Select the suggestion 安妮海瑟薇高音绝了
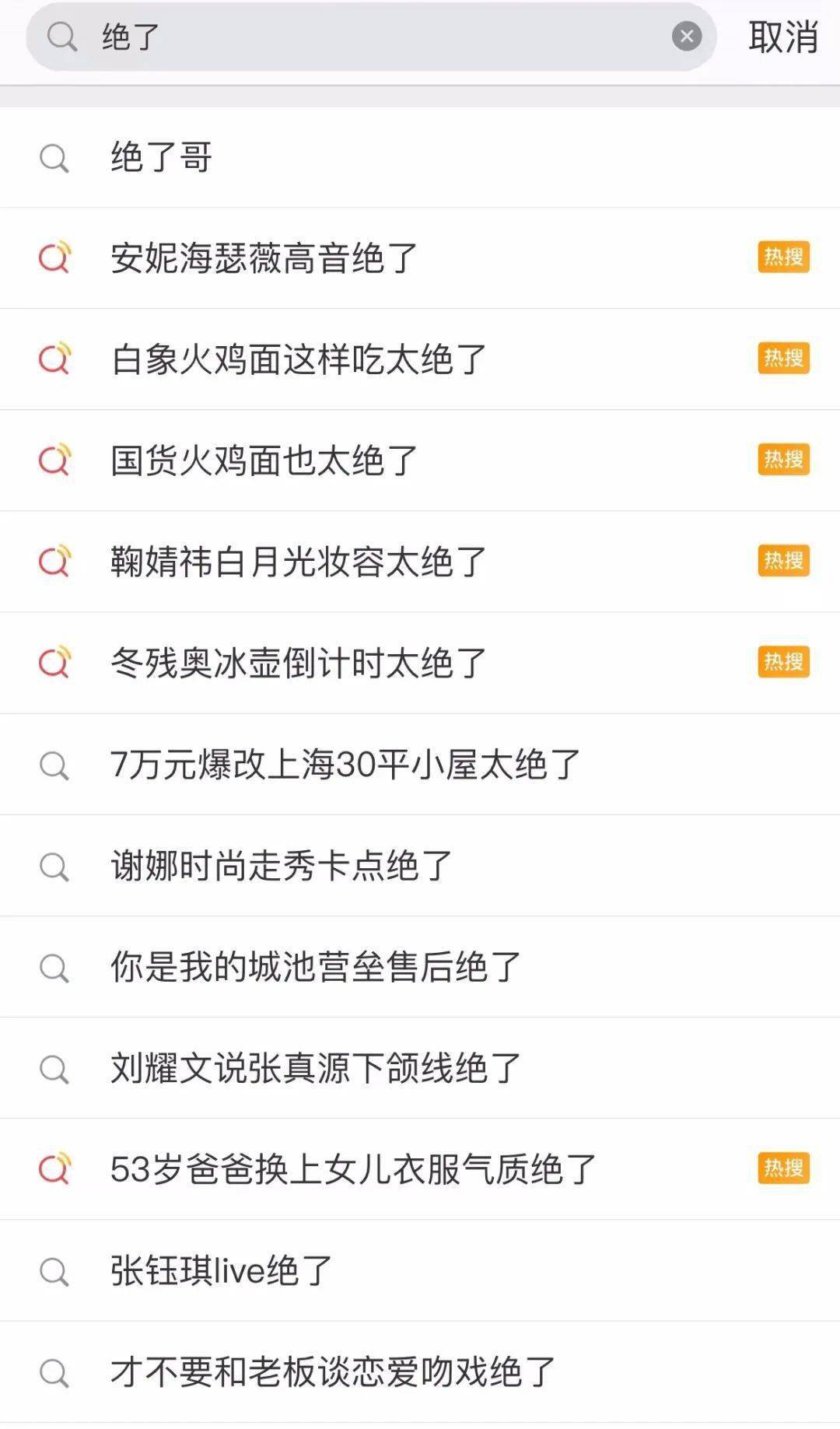 pyautogui.click(x=264, y=258)
